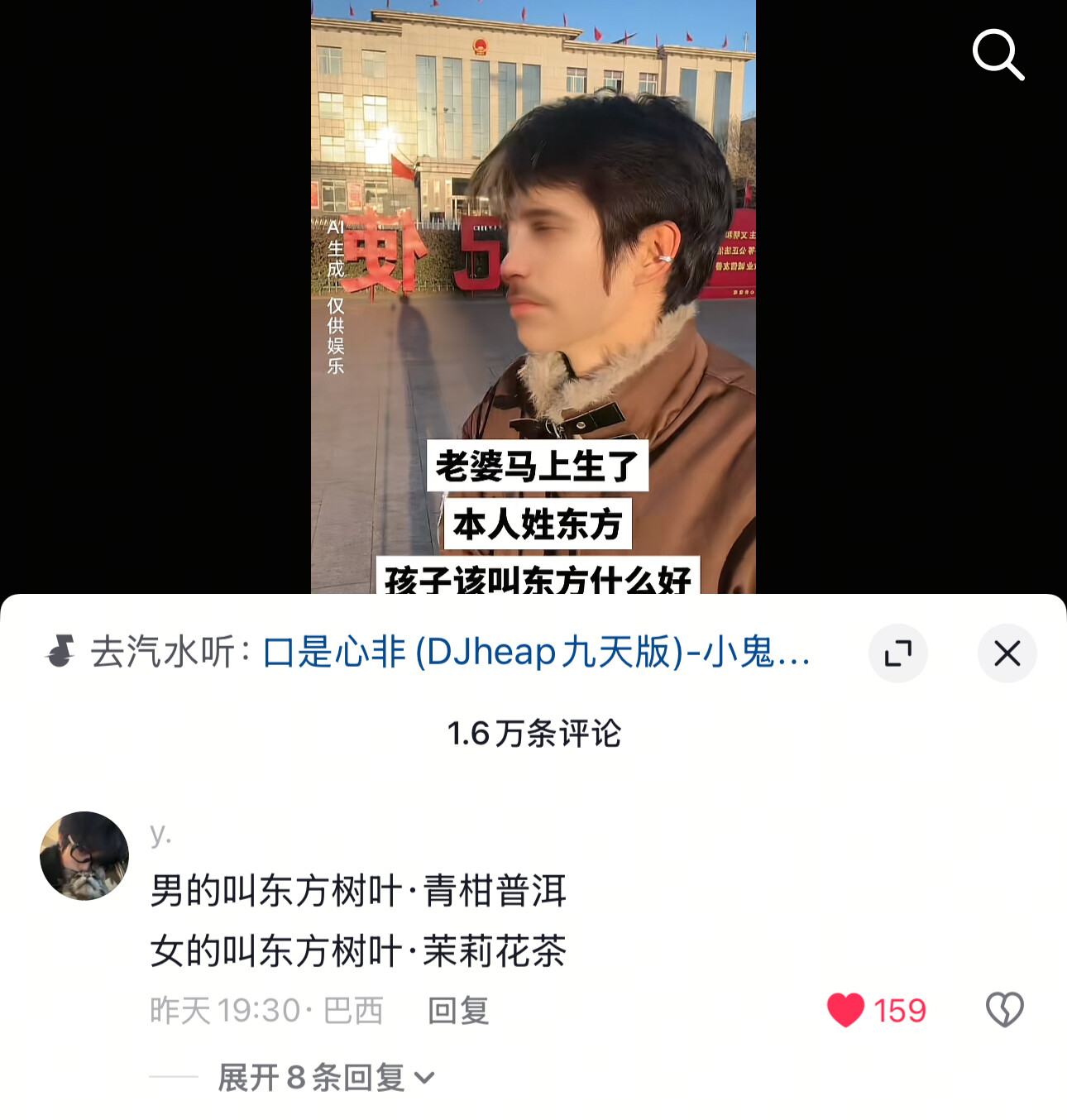Open the 口是心非 song link
This screenshot has width=1067, height=1120.
(x=536, y=653)
